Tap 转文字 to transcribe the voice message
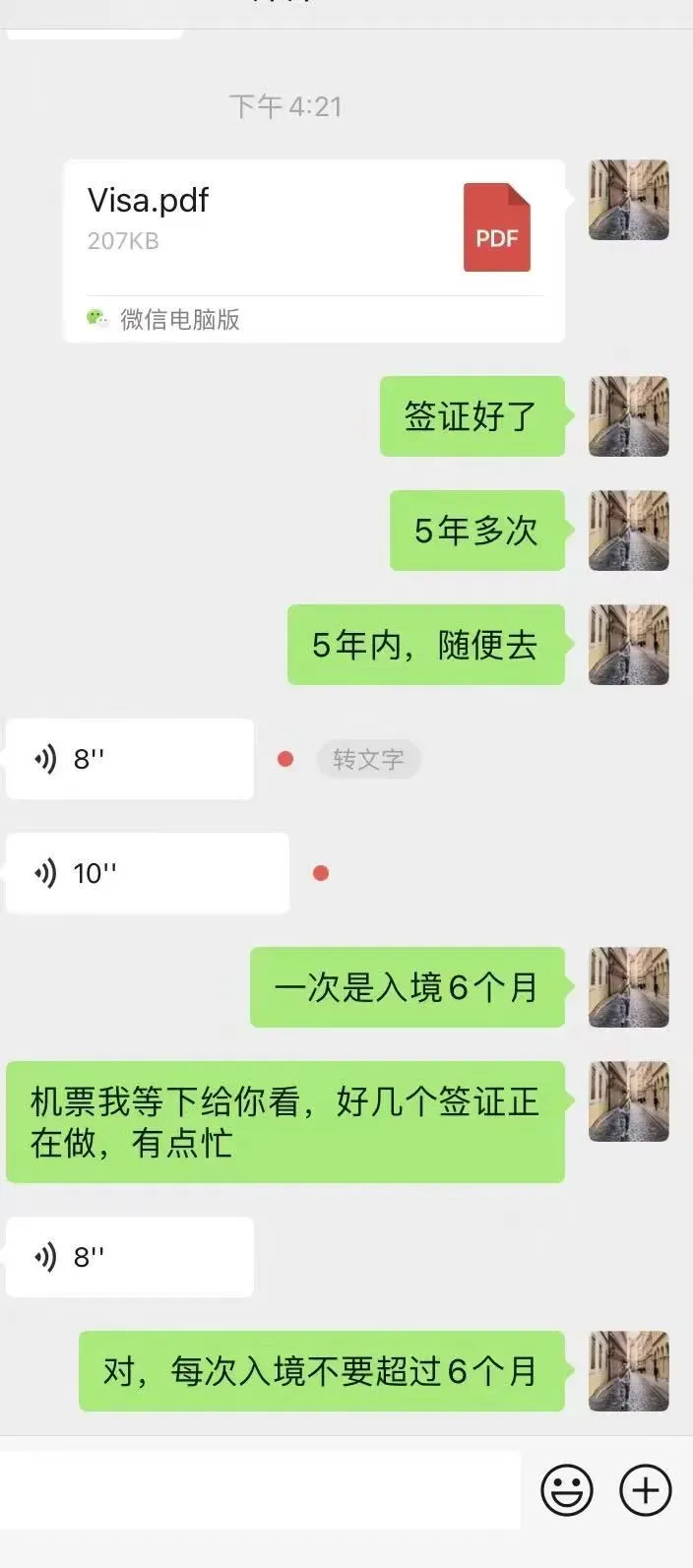Viewport: 693px width, 1568px height. pos(368,760)
